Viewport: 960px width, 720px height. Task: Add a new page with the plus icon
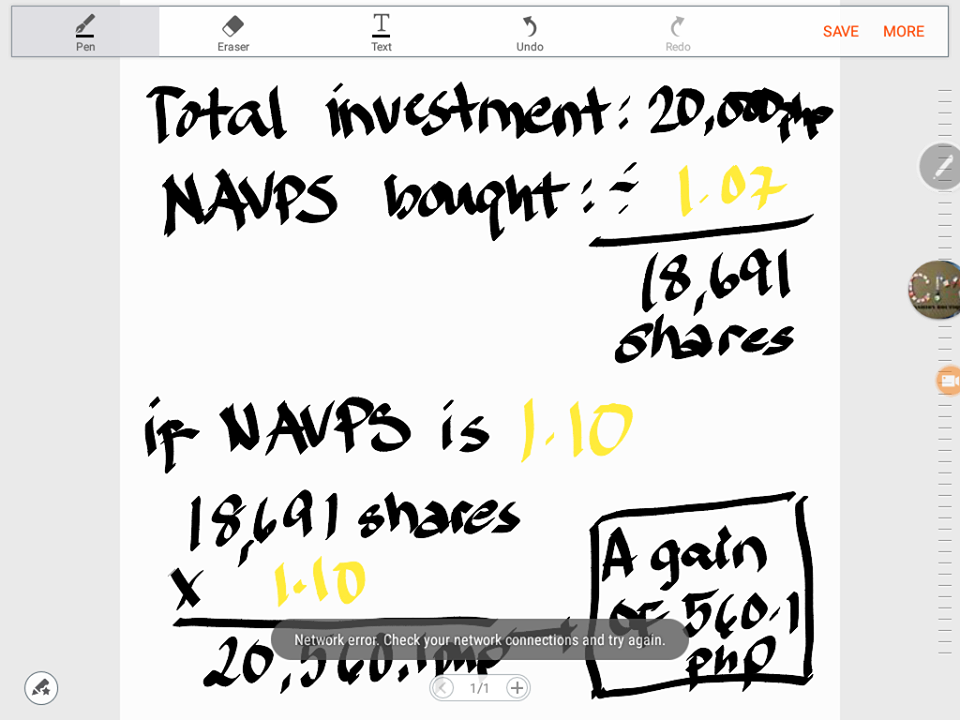click(516, 688)
